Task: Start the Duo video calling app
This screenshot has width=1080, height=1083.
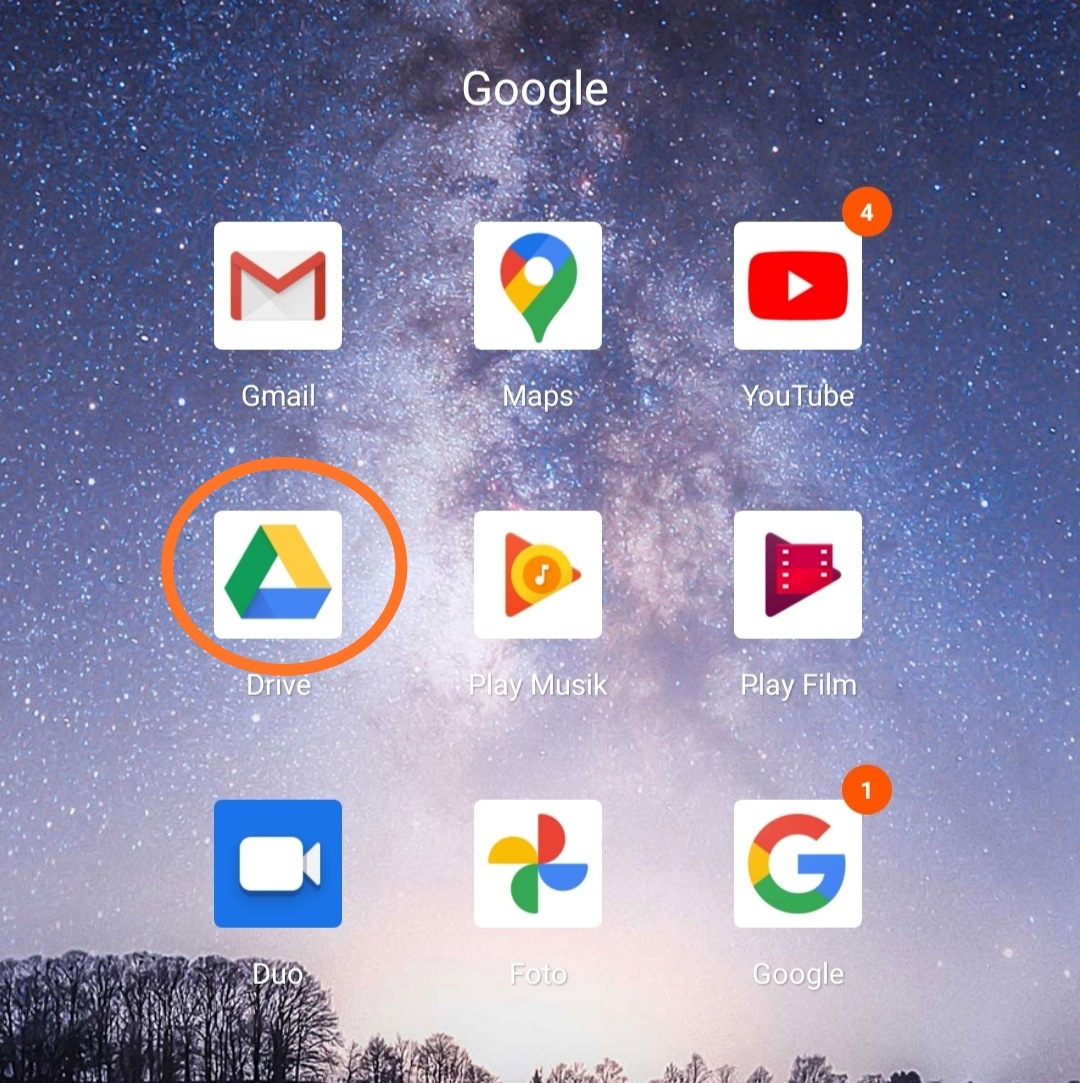Action: point(278,864)
